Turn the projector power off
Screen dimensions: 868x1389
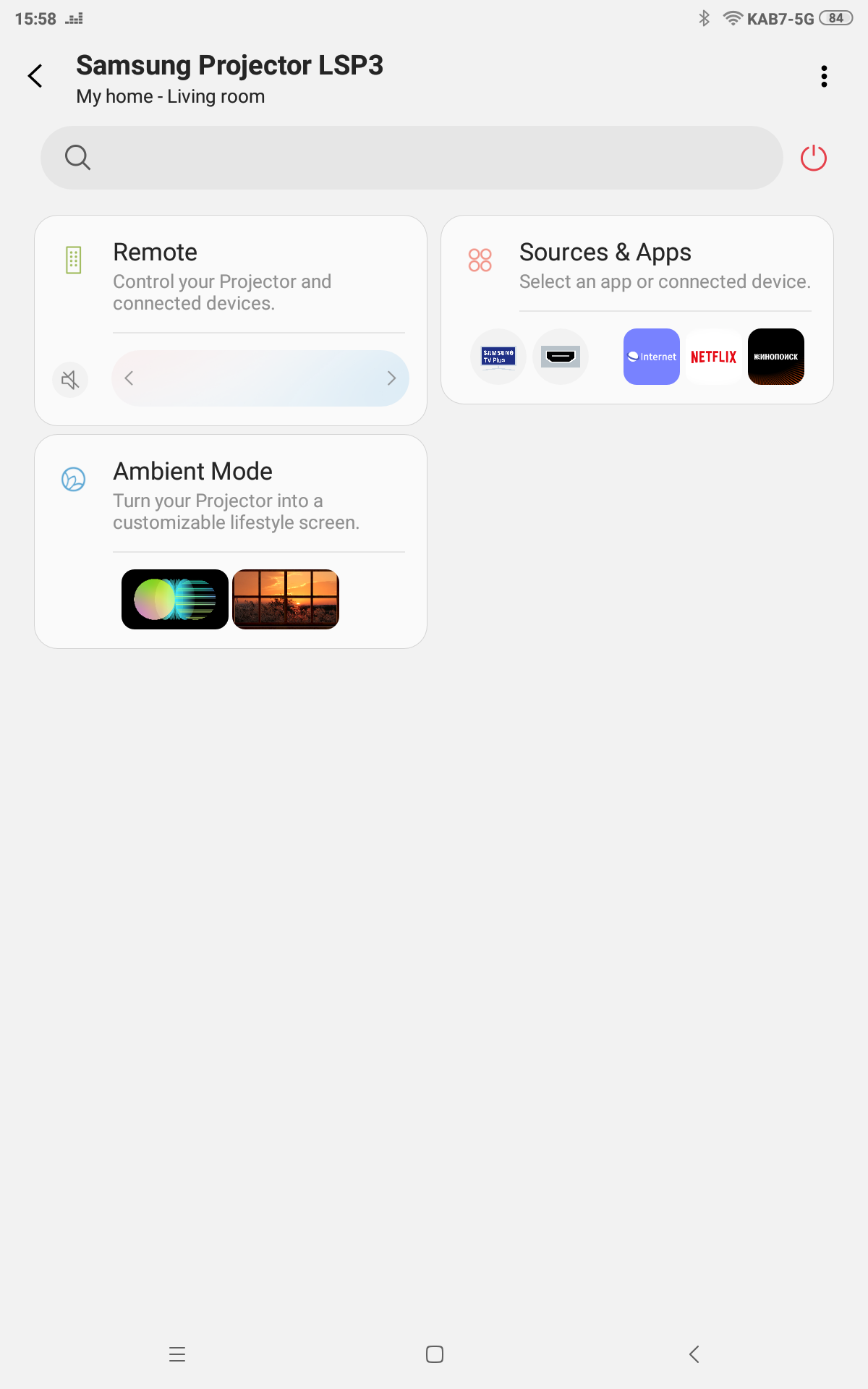(813, 158)
